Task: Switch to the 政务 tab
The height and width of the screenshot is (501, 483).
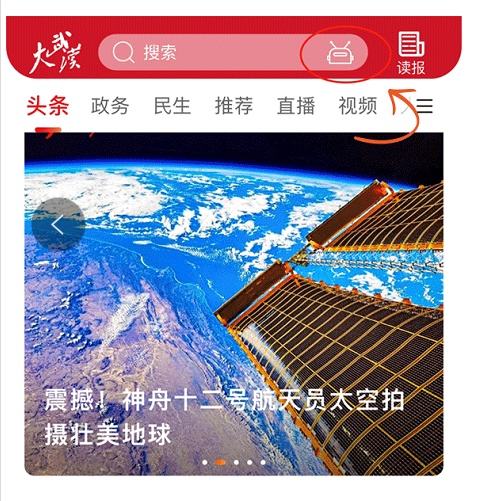Action: pos(110,106)
